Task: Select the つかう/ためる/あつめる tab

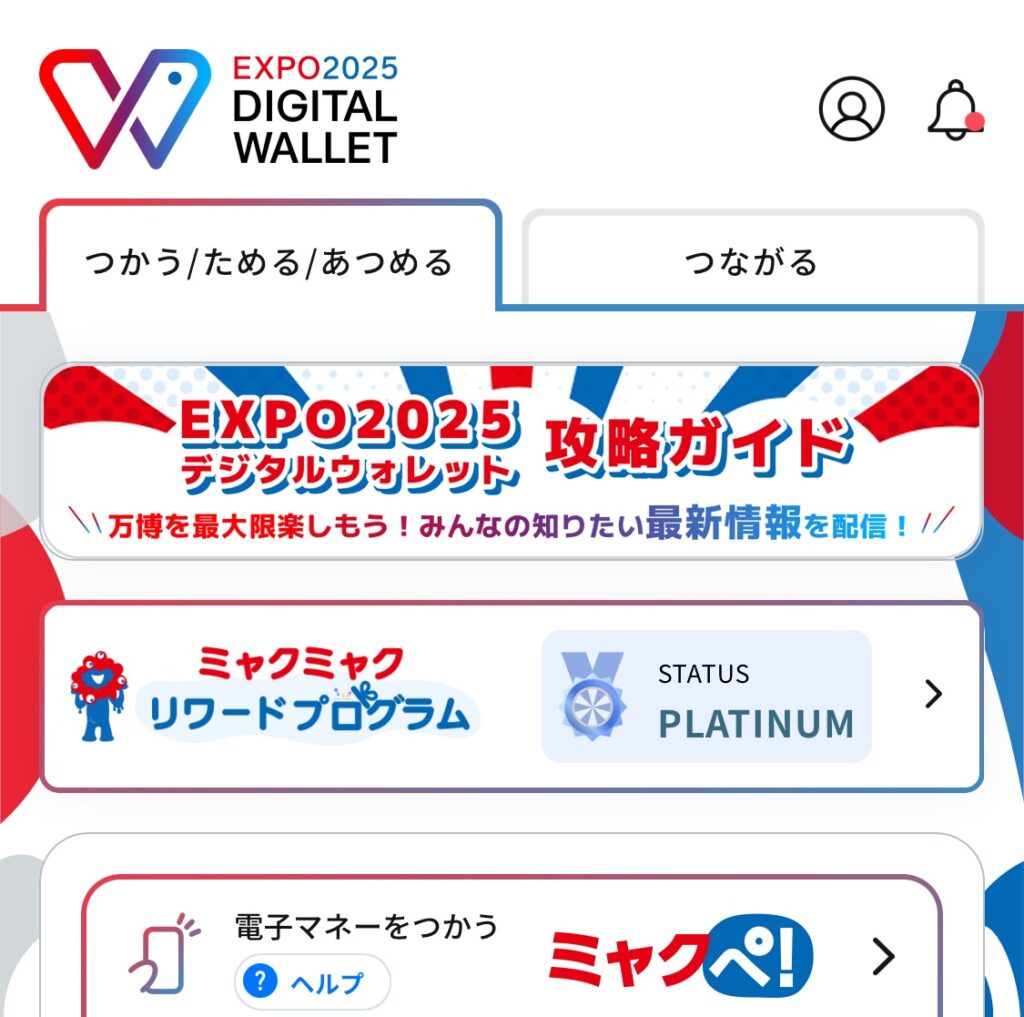Action: [269, 262]
